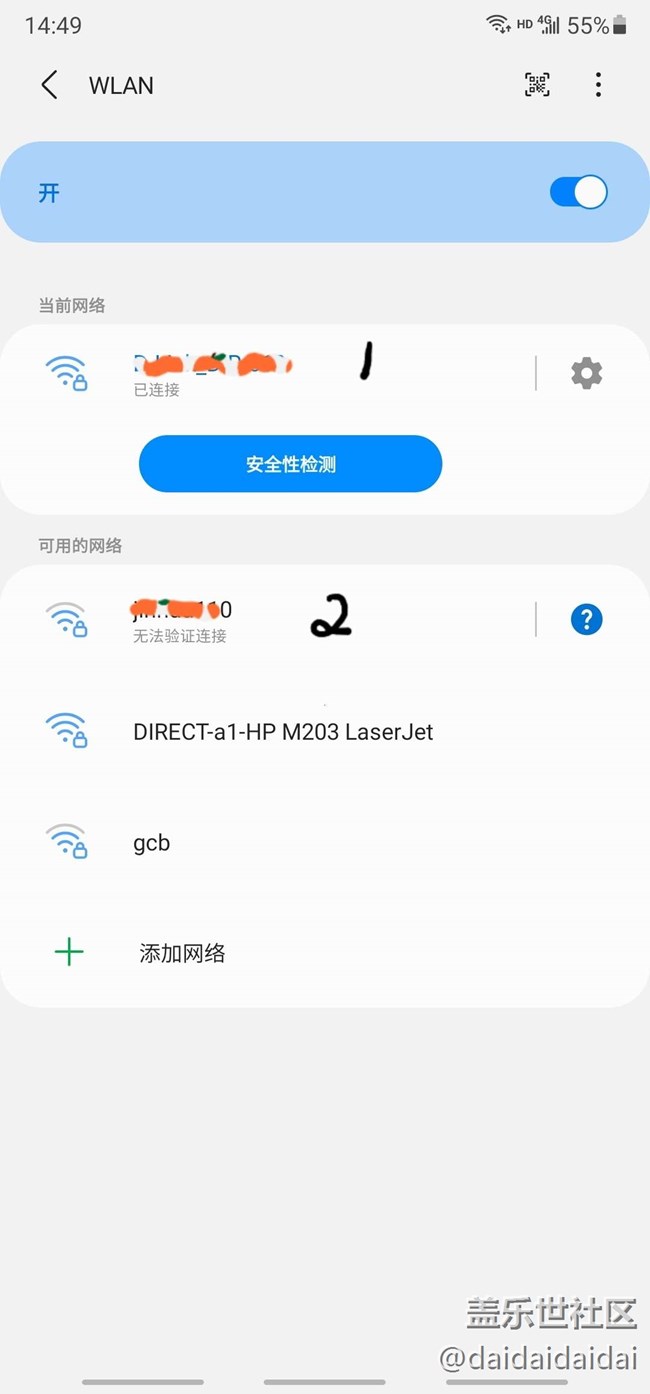Image resolution: width=650 pixels, height=1394 pixels.
Task: Turn off the WLAN switch
Action: pyautogui.click(x=578, y=192)
